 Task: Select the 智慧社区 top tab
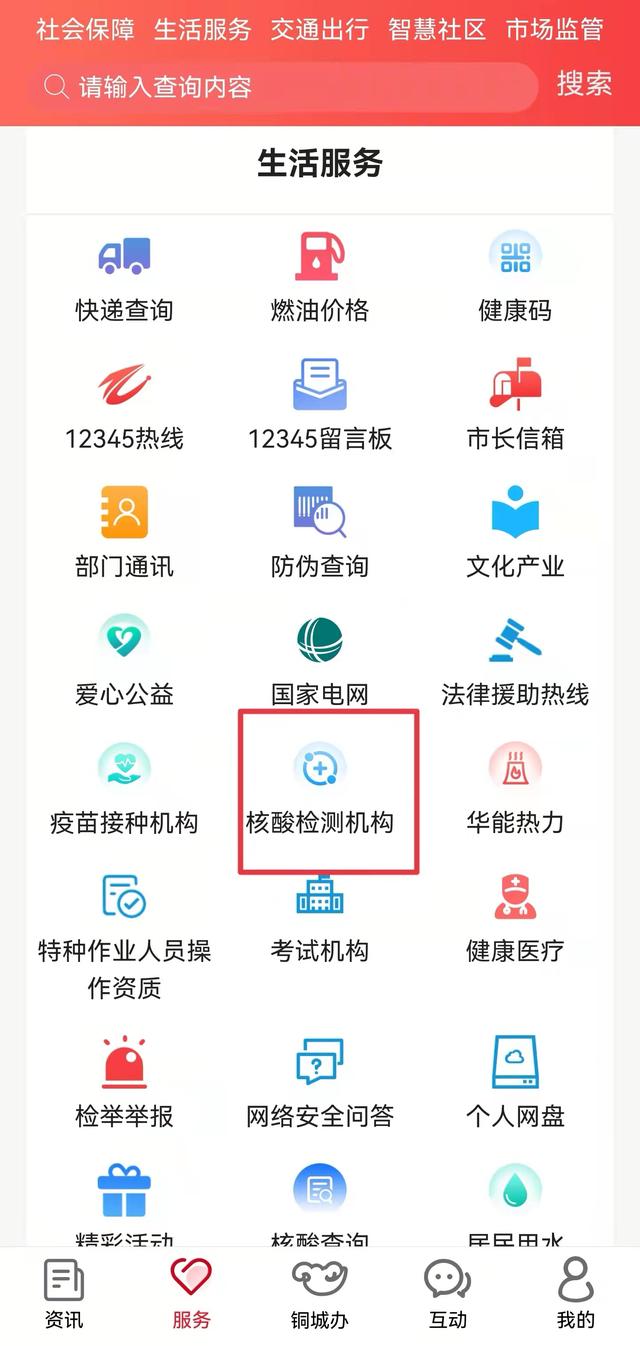coord(437,30)
